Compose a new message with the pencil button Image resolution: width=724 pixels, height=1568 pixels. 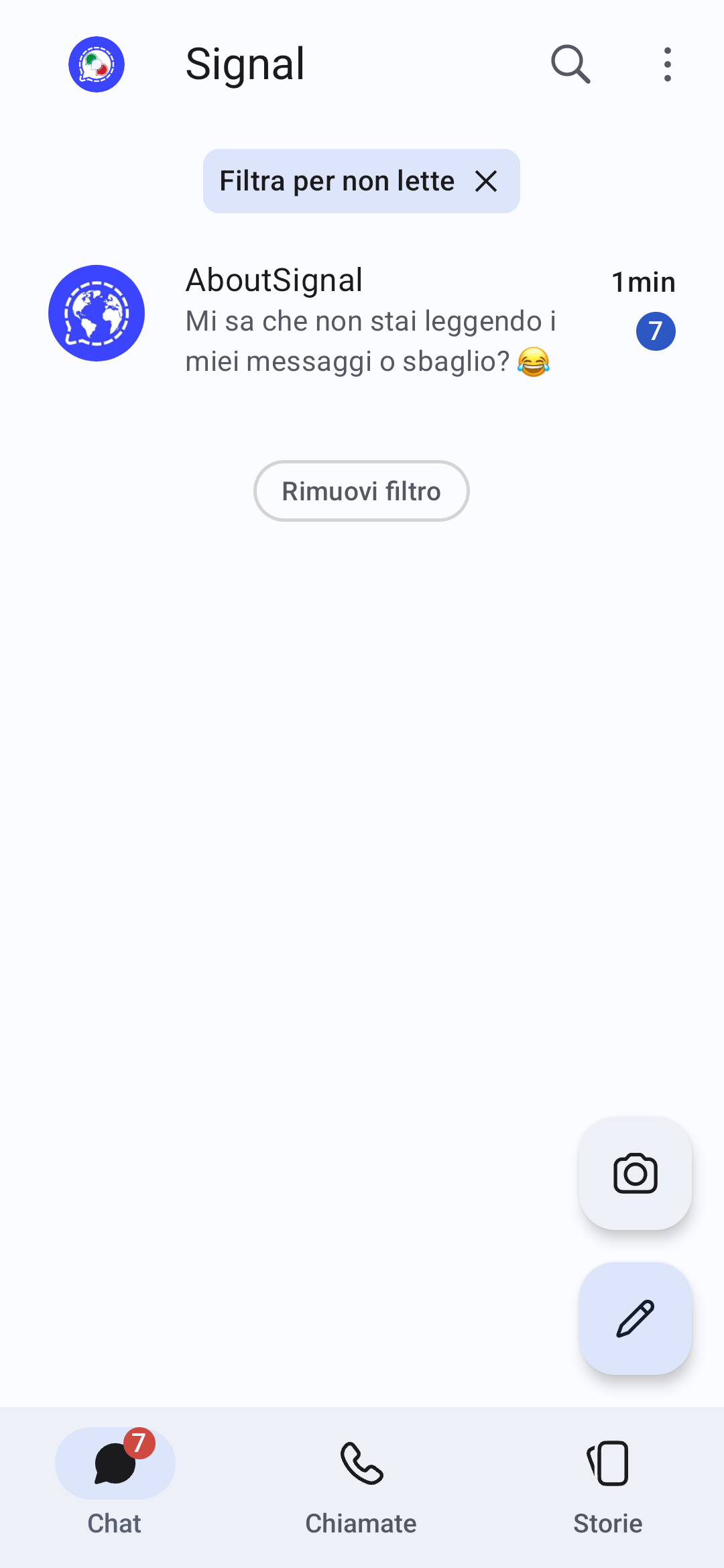click(635, 1319)
